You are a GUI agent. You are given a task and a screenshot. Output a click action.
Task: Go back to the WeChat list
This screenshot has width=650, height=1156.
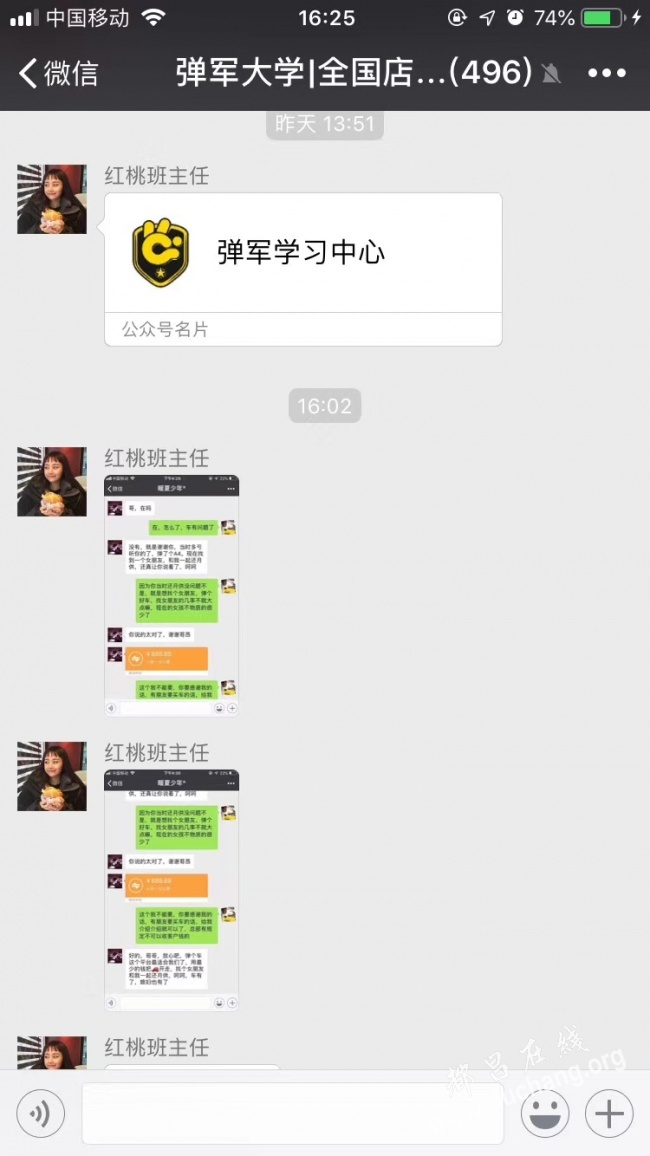(58, 73)
